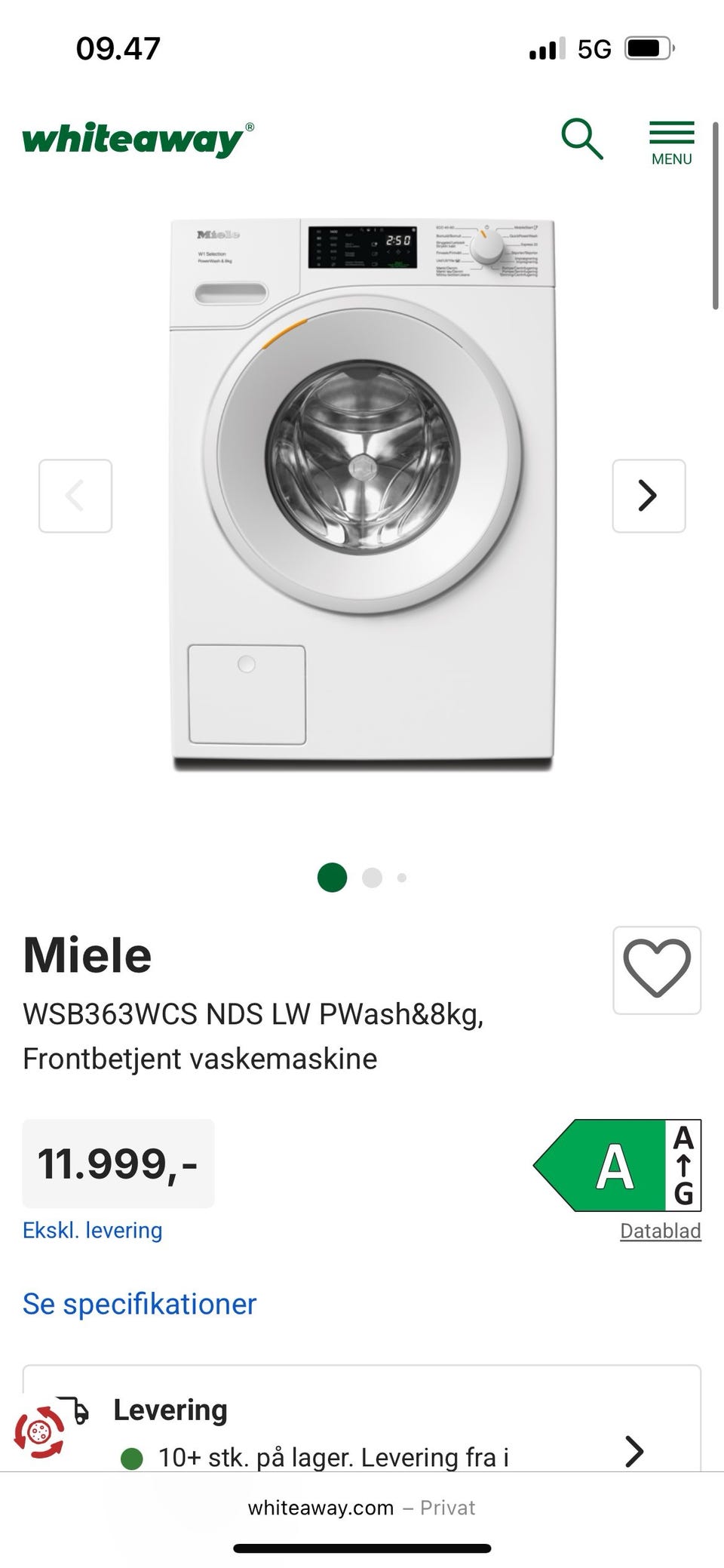The height and width of the screenshot is (1568, 724).
Task: Click the 5G indicator in the status bar
Action: [x=595, y=48]
